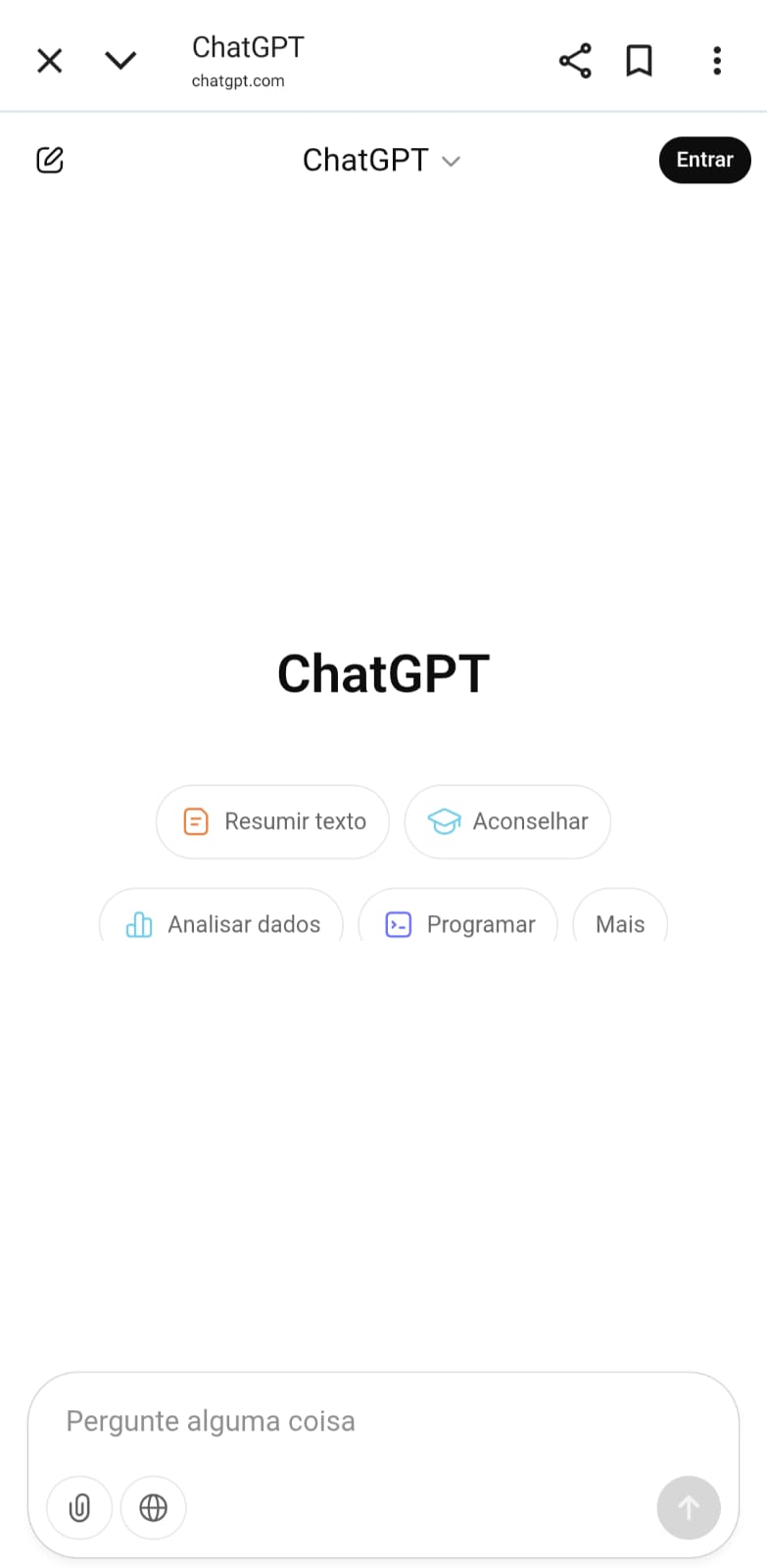767x1568 pixels.
Task: Expand the ChatGPT model dropdown
Action: pos(381,160)
